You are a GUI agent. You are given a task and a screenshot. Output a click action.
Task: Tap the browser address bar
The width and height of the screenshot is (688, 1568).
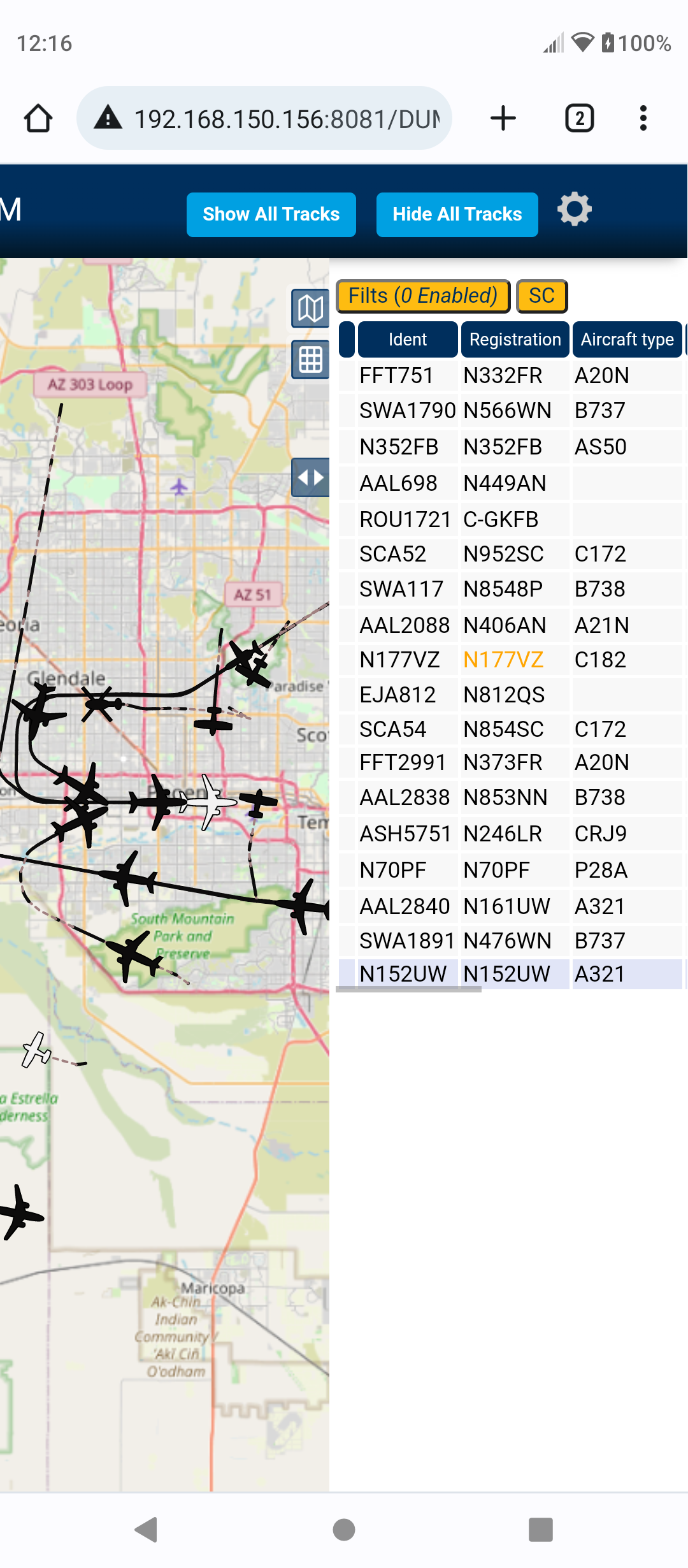click(x=264, y=119)
